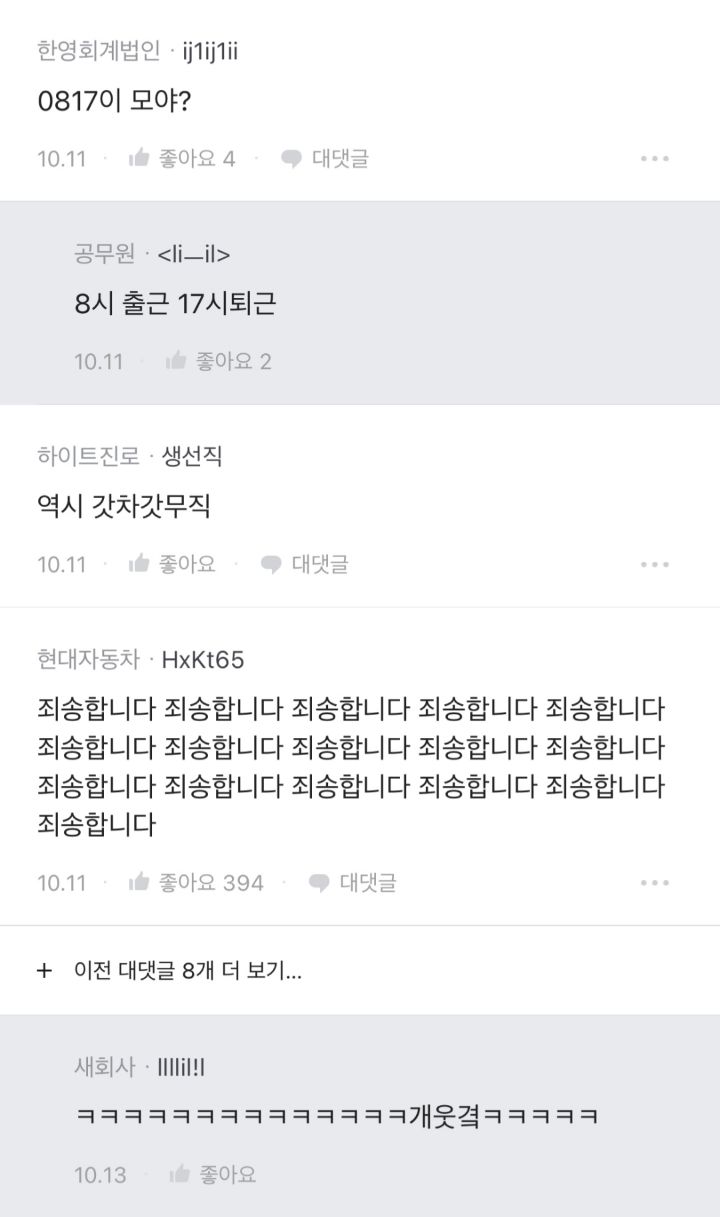This screenshot has height=1217, width=720.
Task: Open overflow menu on HxKt65's comment
Action: point(655,882)
